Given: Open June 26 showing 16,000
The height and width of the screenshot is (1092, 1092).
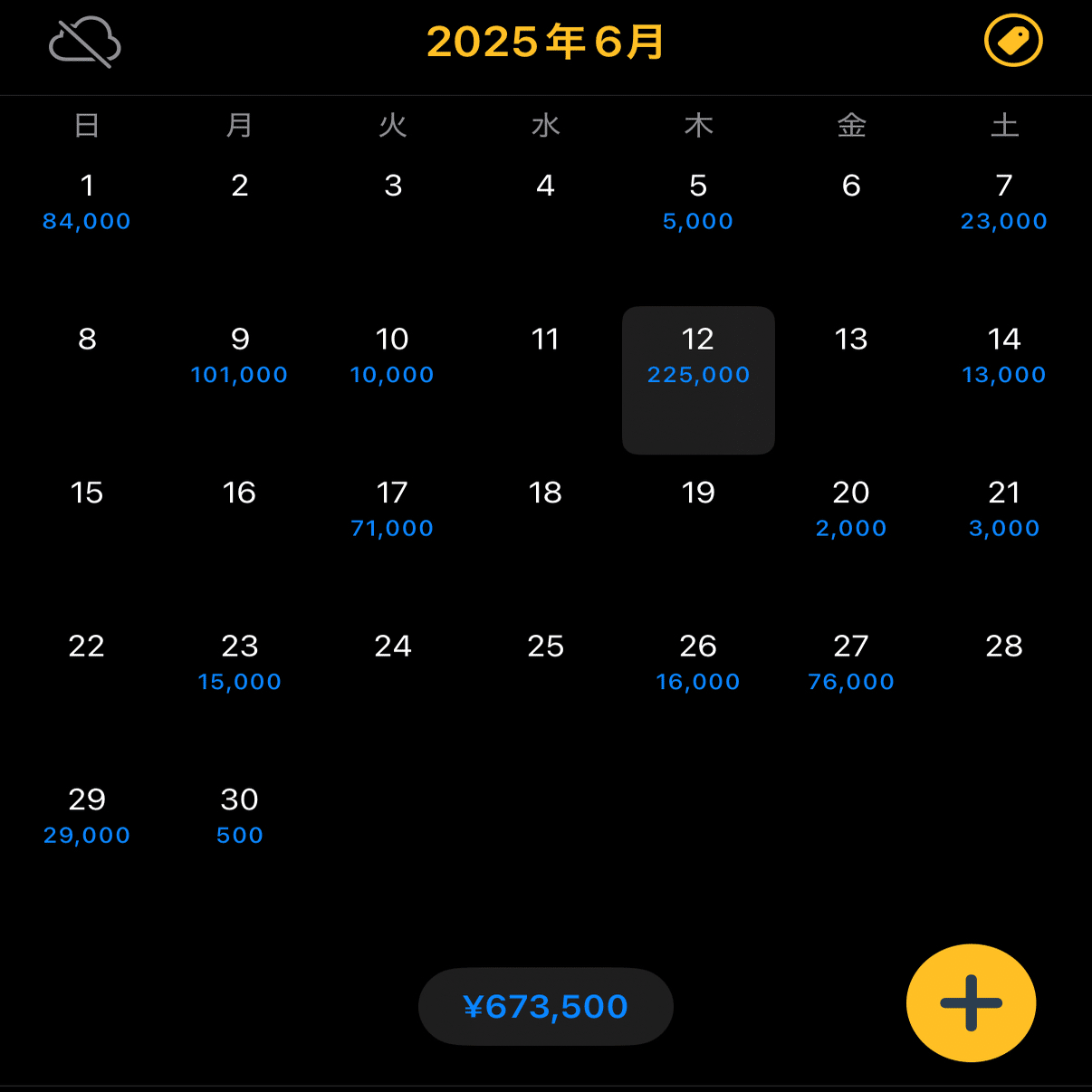Looking at the screenshot, I should [x=698, y=663].
